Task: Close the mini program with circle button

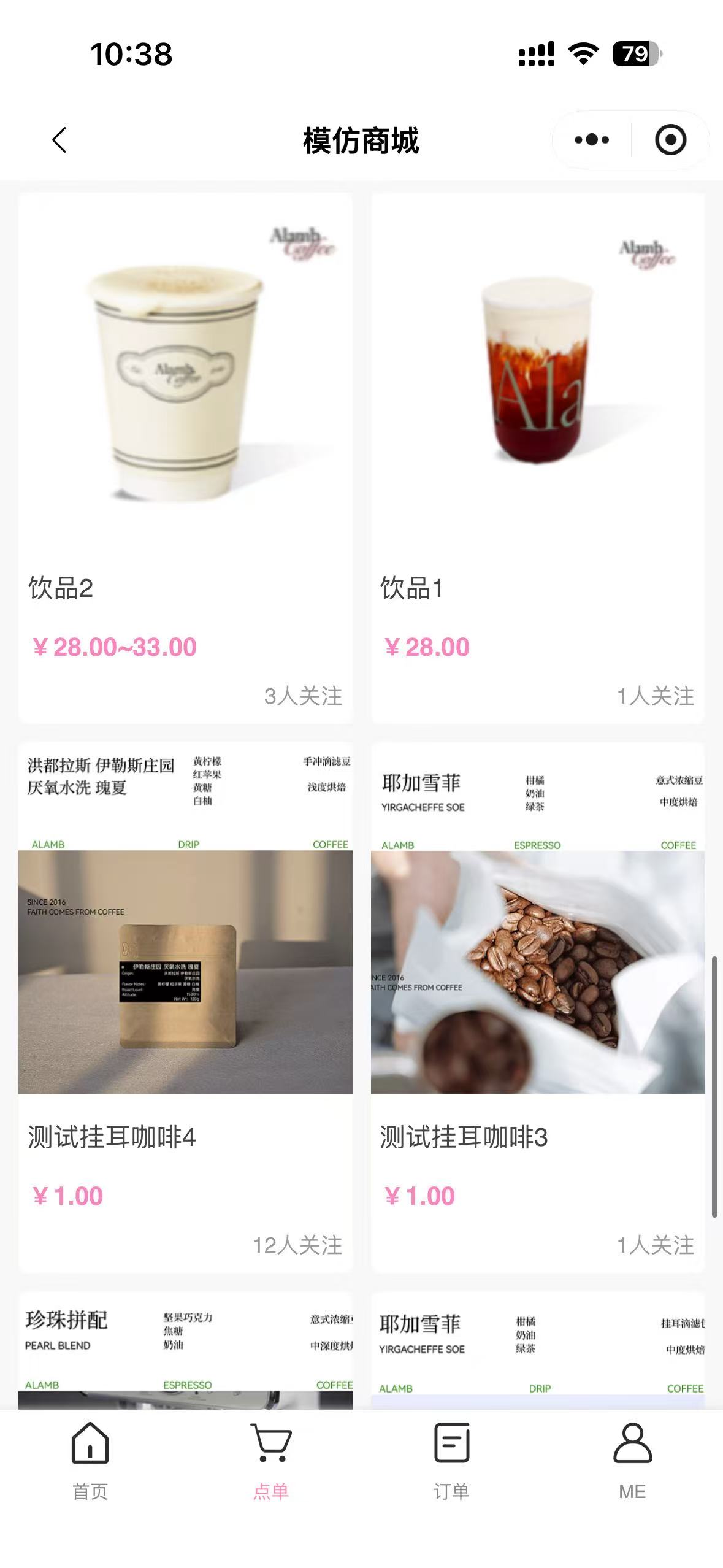Action: [x=670, y=140]
